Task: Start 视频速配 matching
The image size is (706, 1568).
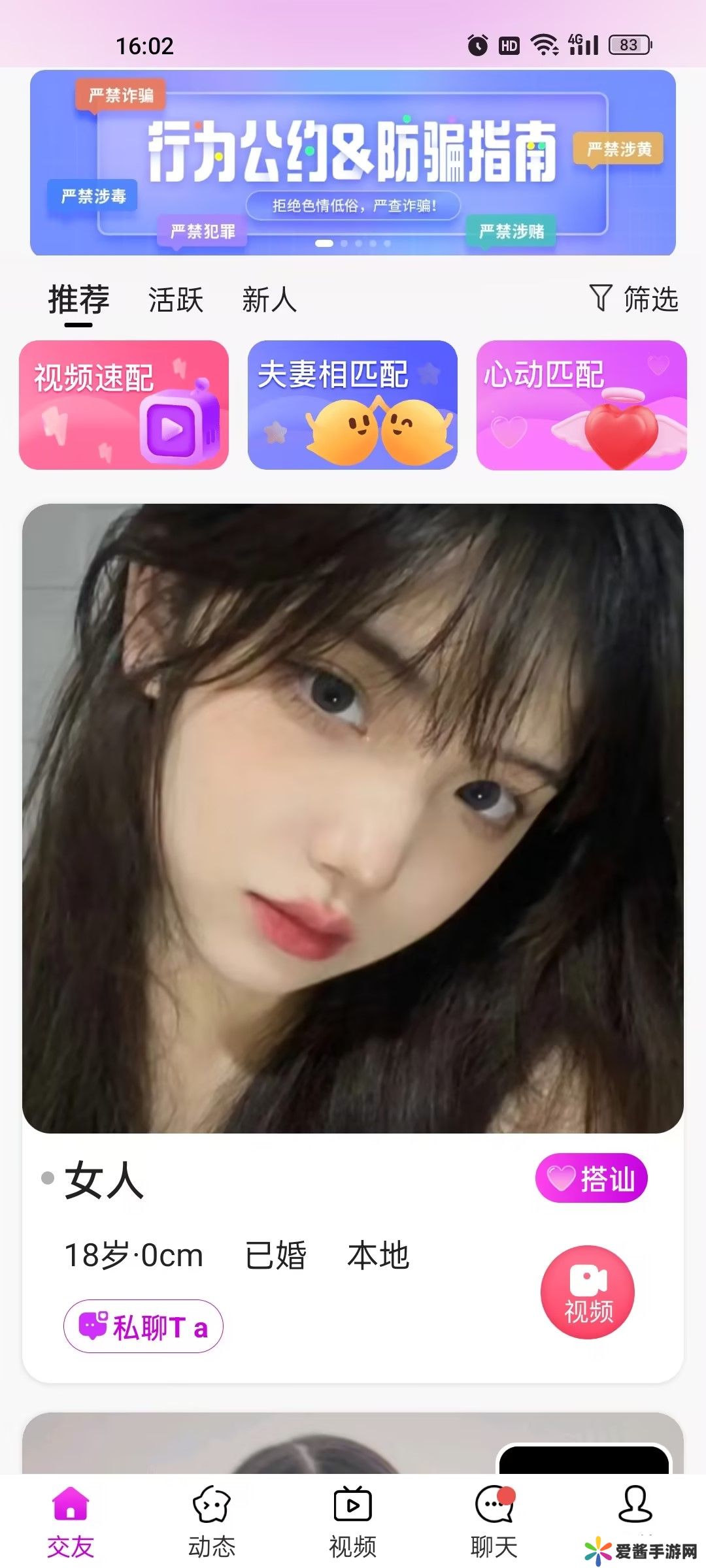Action: pos(124,404)
